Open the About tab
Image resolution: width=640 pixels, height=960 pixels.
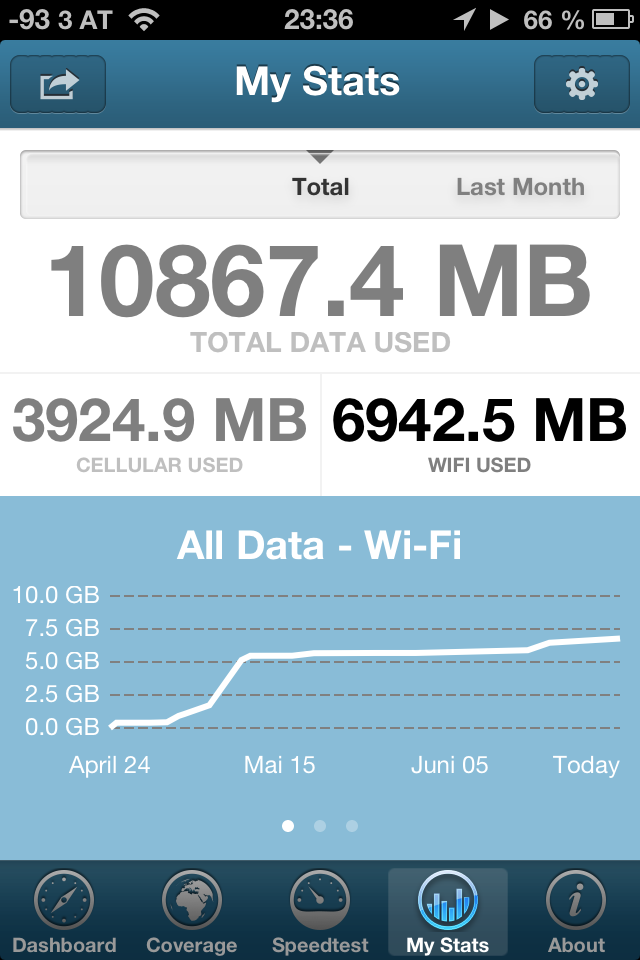[576, 912]
